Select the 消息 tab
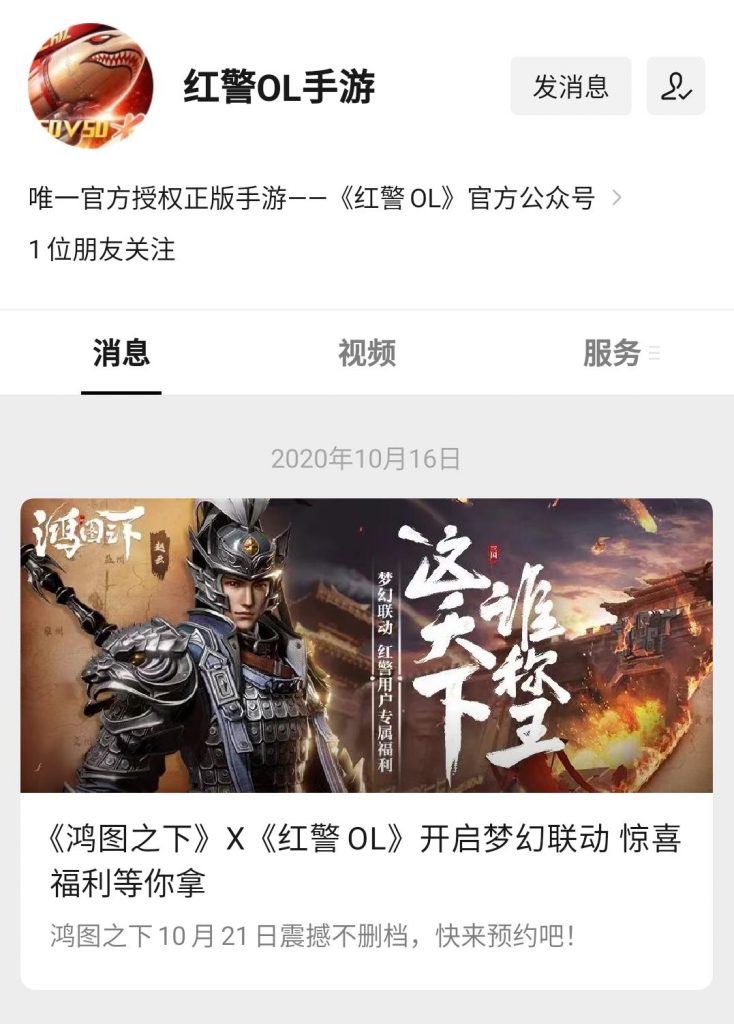Viewport: 734px width, 1024px height. tap(121, 352)
